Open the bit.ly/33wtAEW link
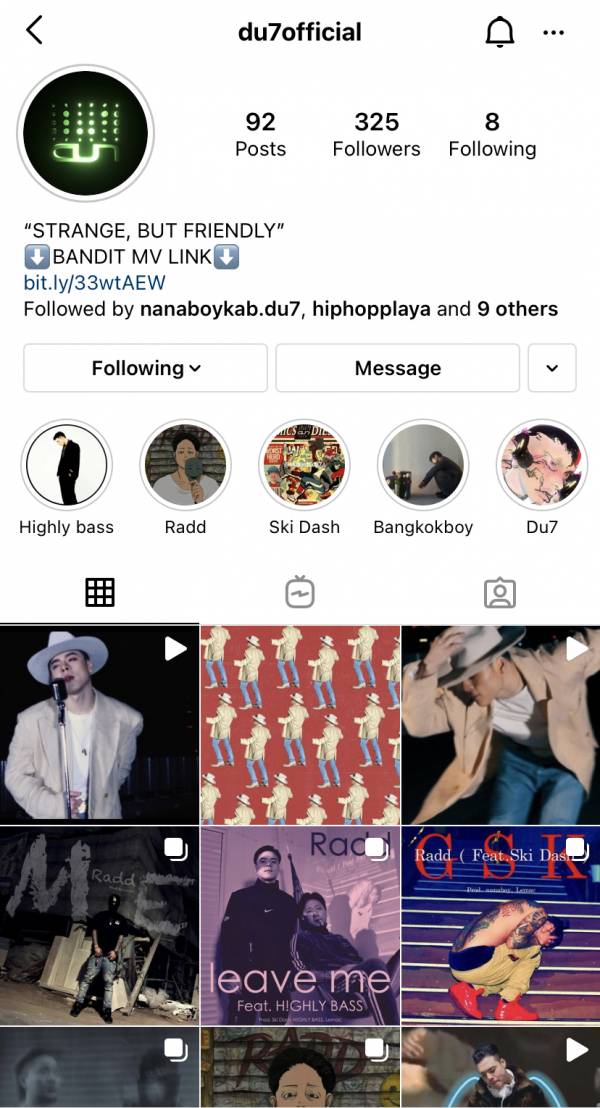Image resolution: width=600 pixels, height=1108 pixels. pos(94,283)
